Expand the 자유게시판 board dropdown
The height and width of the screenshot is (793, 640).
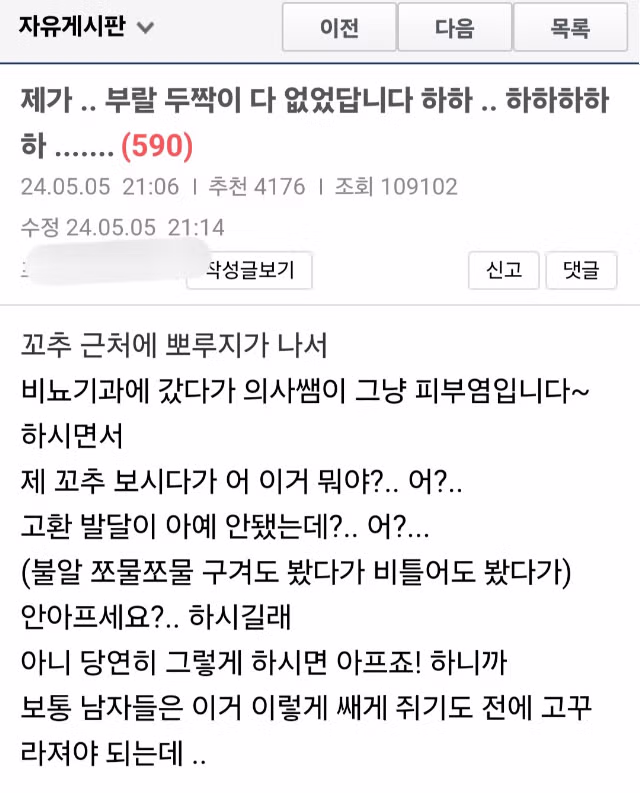tap(86, 27)
